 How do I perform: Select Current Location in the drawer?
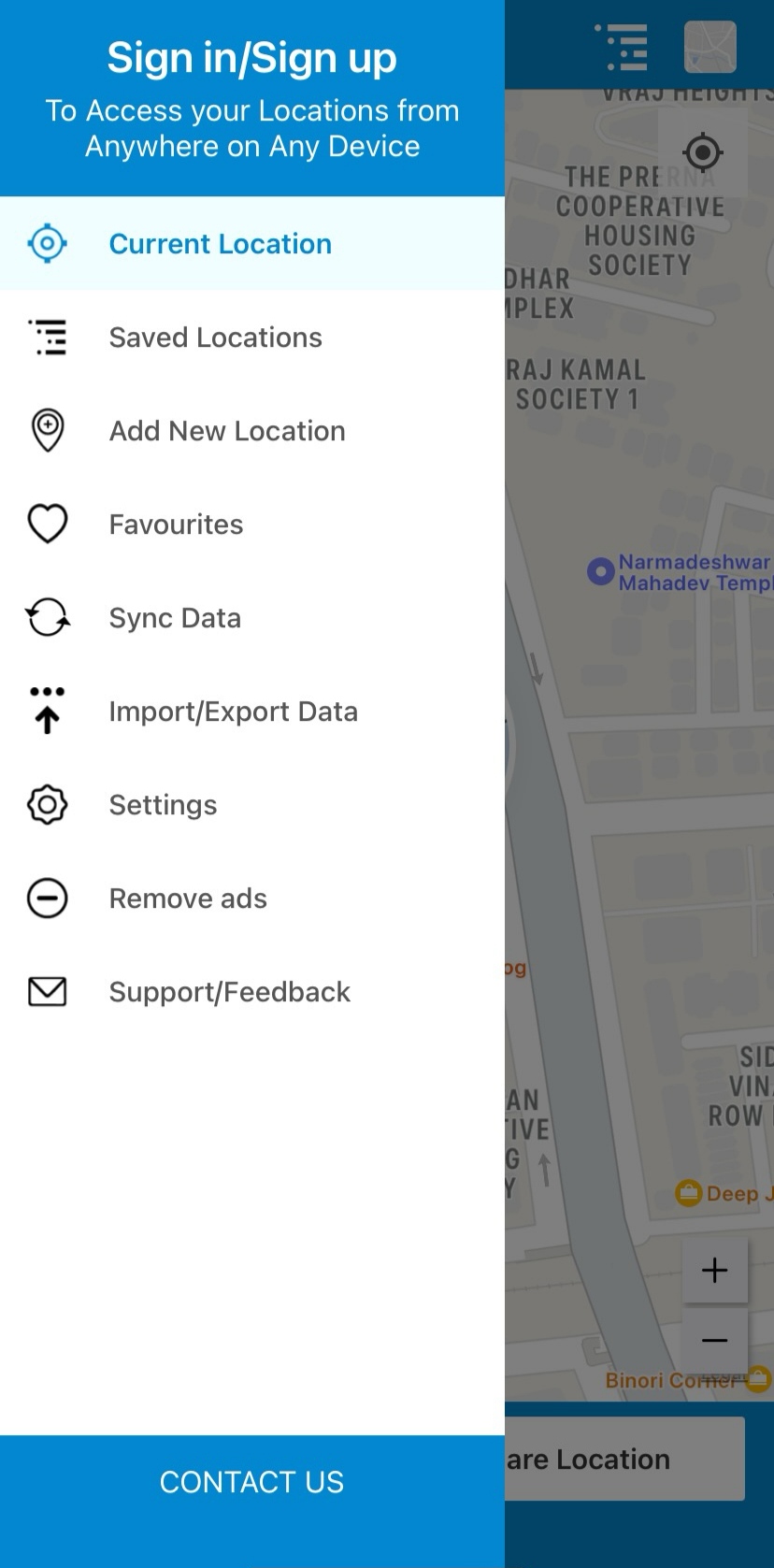252,243
